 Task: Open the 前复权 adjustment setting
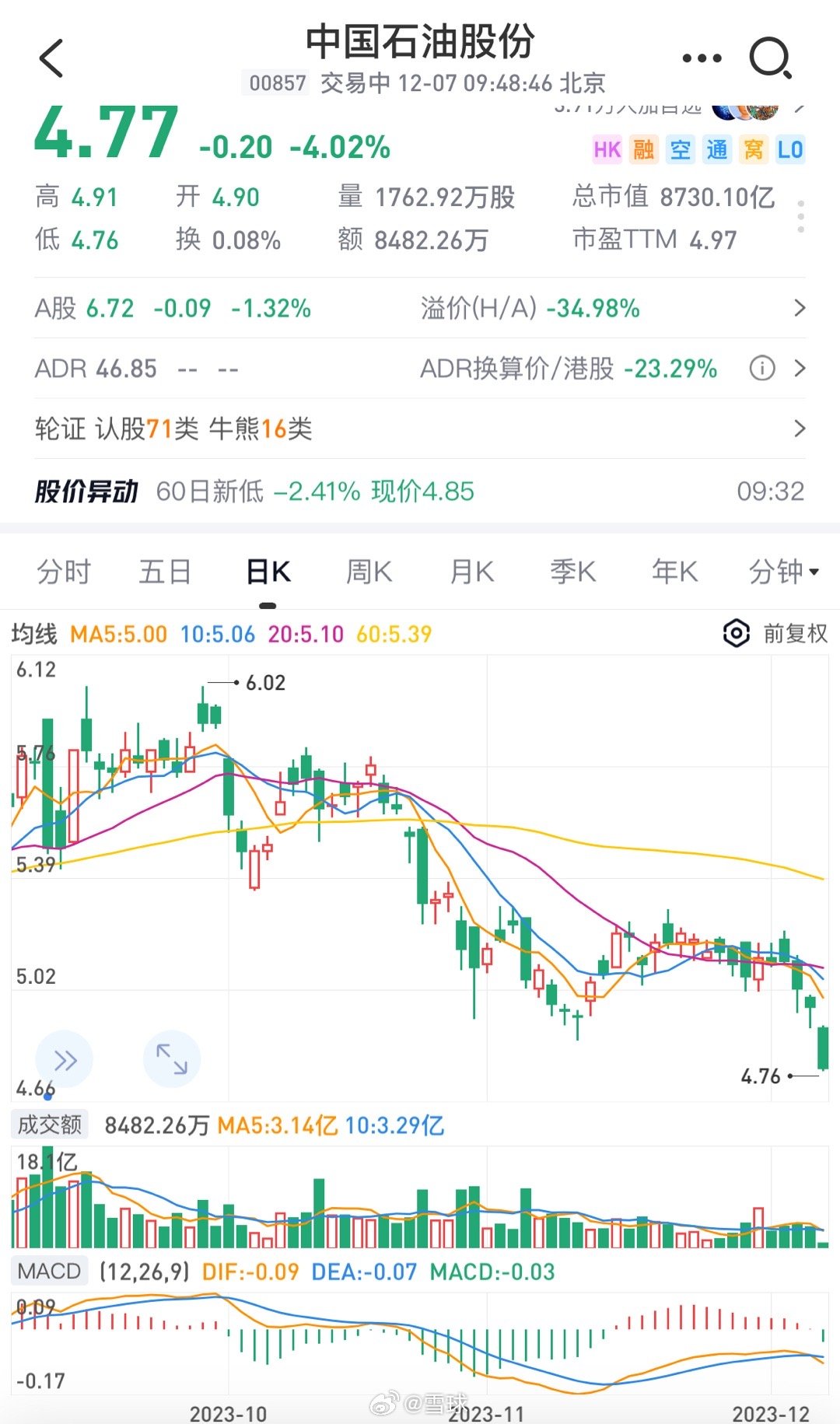point(775,633)
